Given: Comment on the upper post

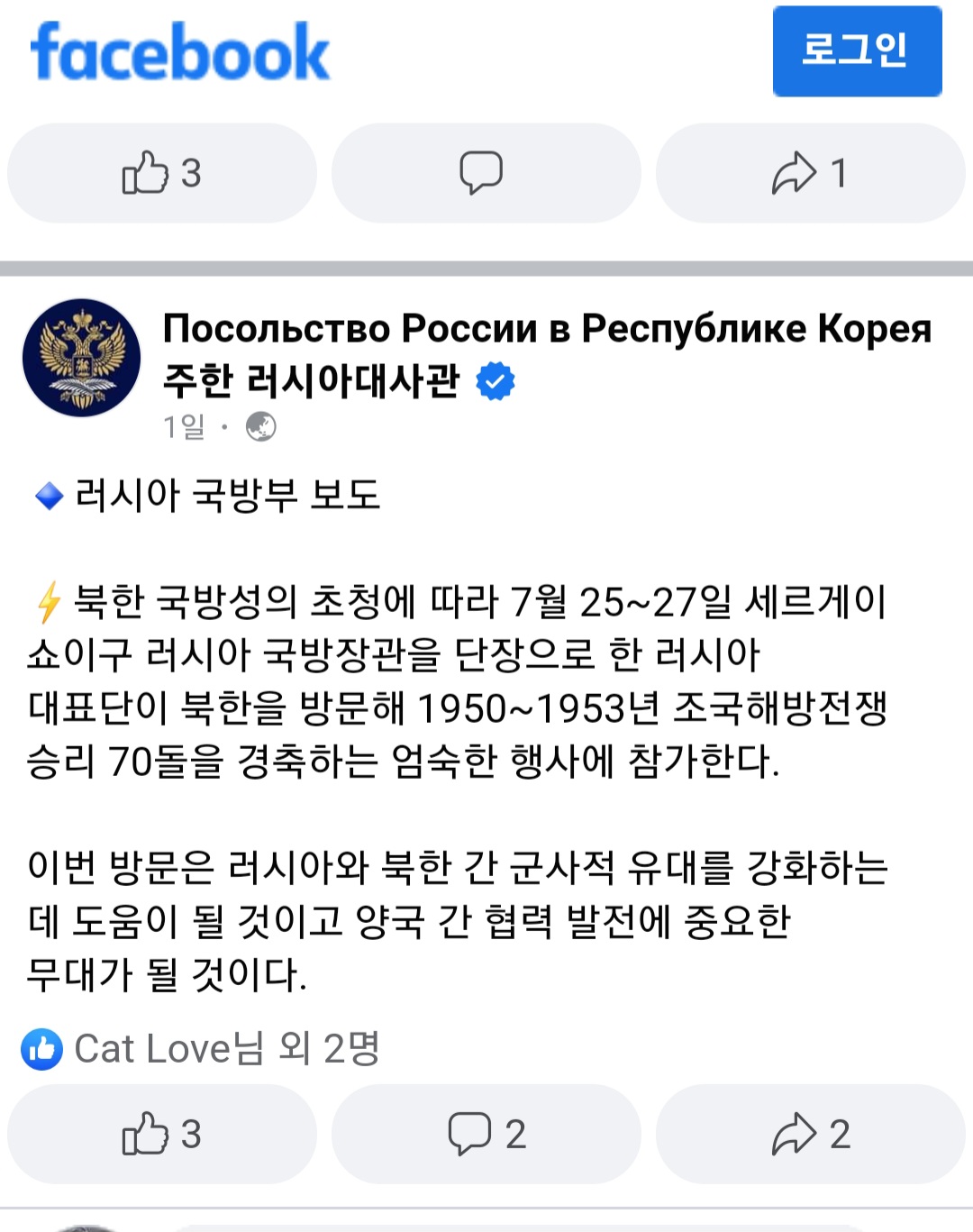Looking at the screenshot, I should [486, 173].
